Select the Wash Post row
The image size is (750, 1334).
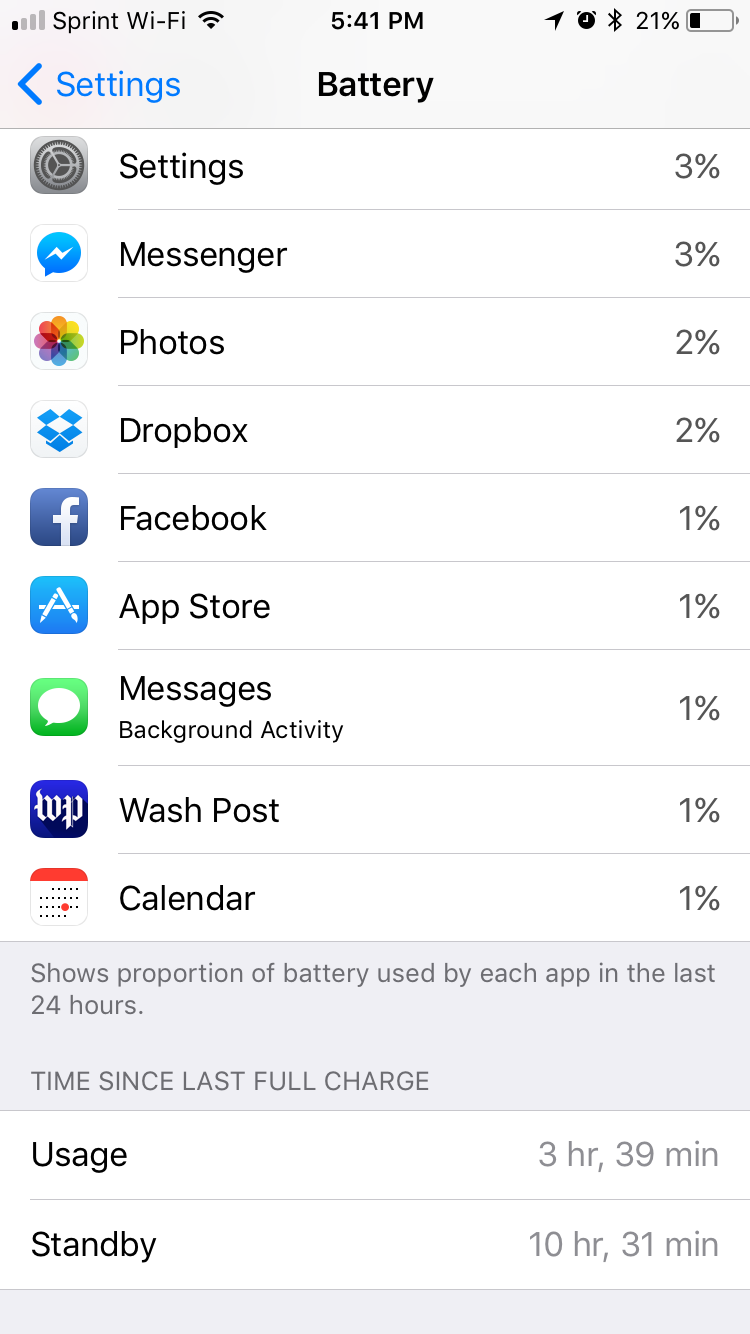(375, 810)
